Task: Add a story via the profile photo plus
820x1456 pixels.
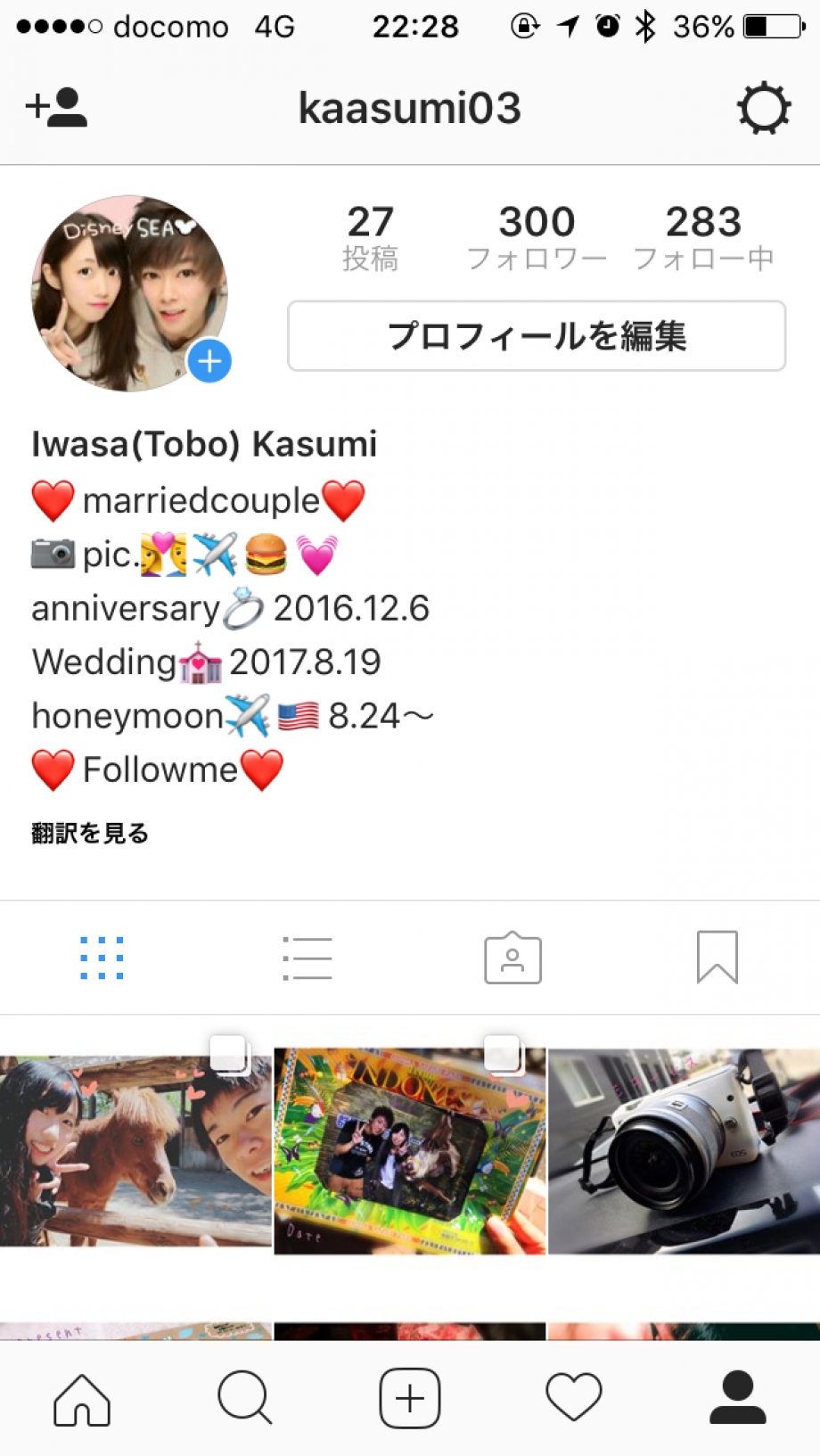Action: click(x=209, y=361)
